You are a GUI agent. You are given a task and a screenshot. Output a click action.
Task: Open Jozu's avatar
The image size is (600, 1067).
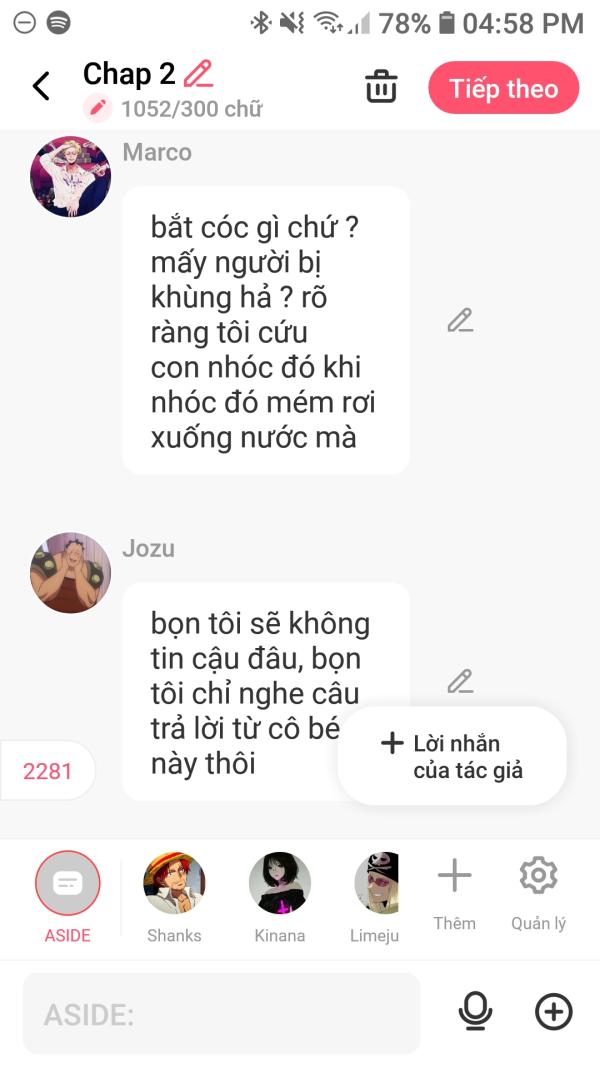tap(71, 572)
